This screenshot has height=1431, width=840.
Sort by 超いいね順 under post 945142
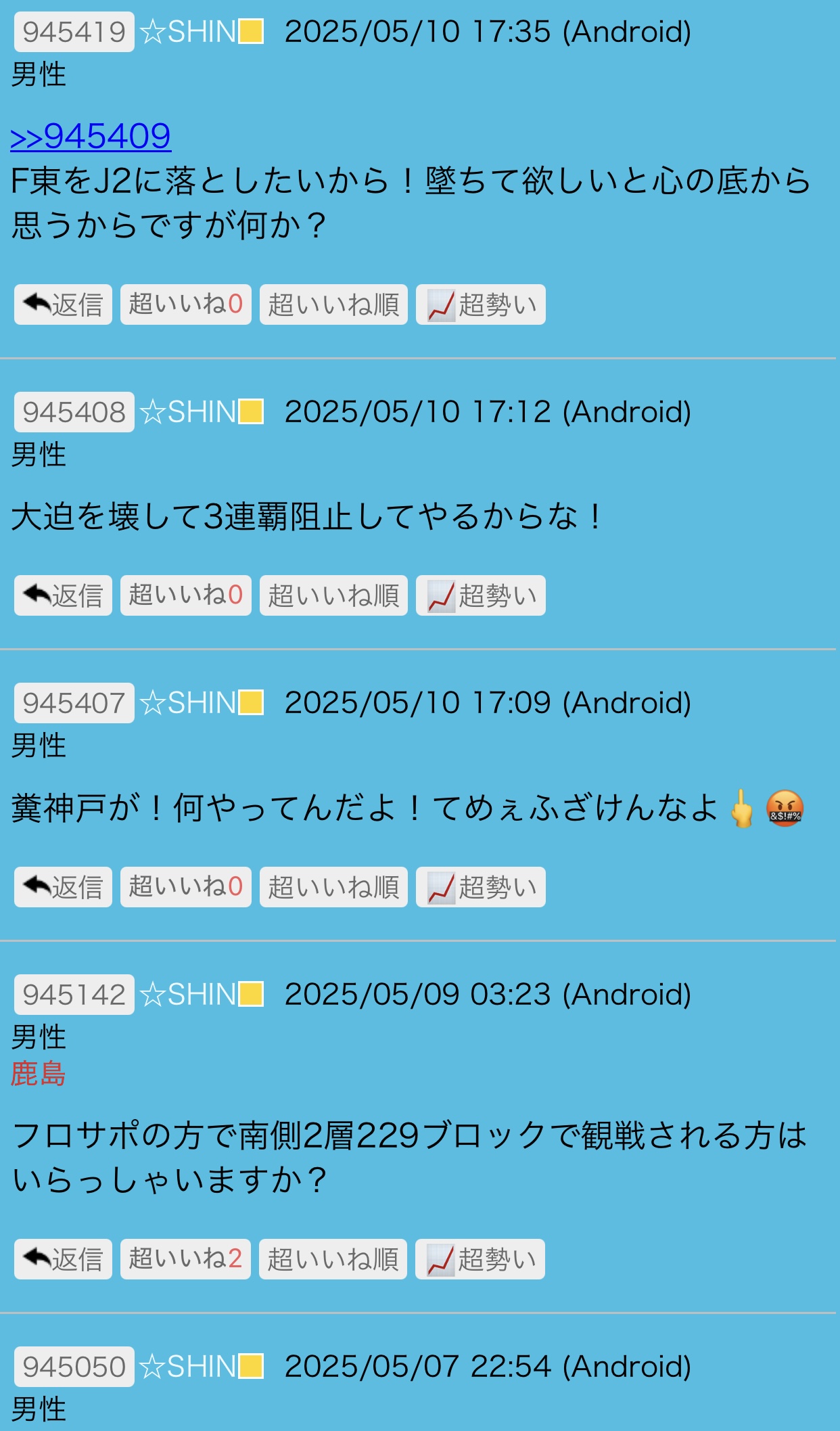[x=333, y=1259]
